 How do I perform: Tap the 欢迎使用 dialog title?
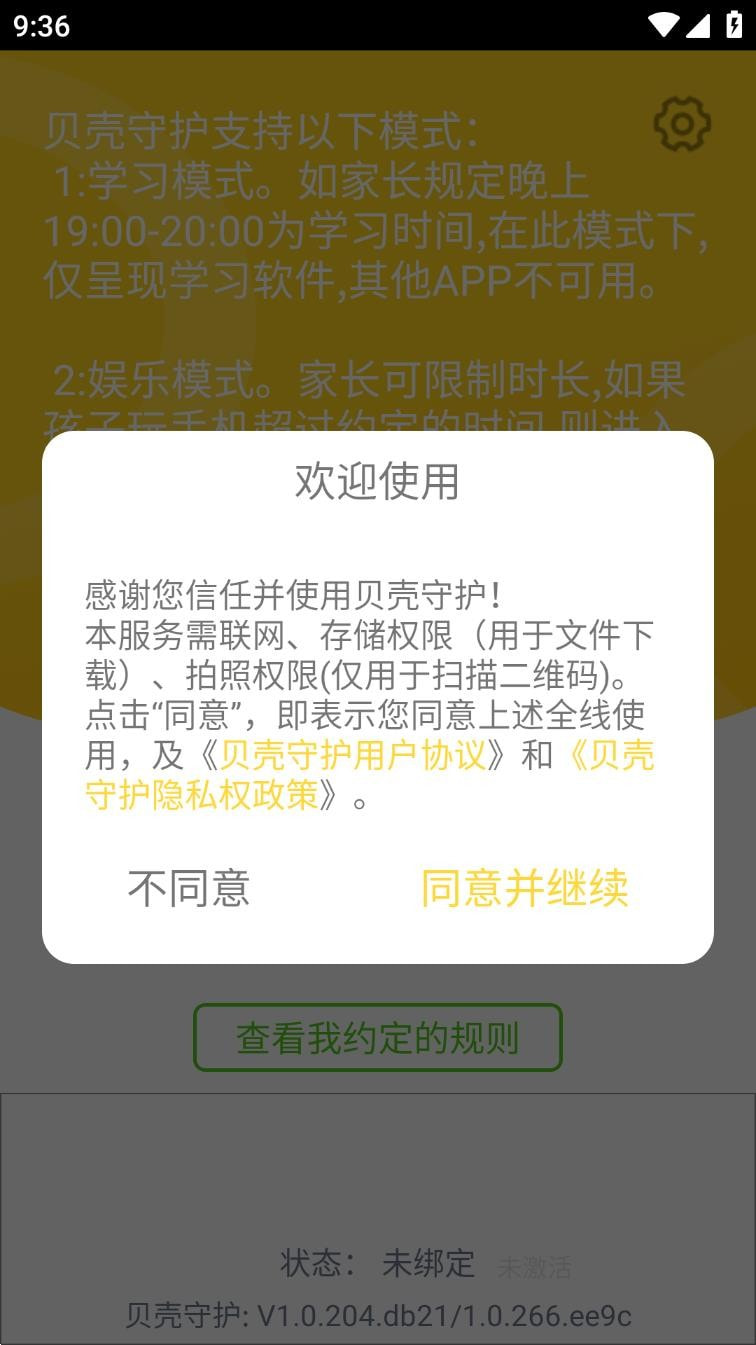377,481
